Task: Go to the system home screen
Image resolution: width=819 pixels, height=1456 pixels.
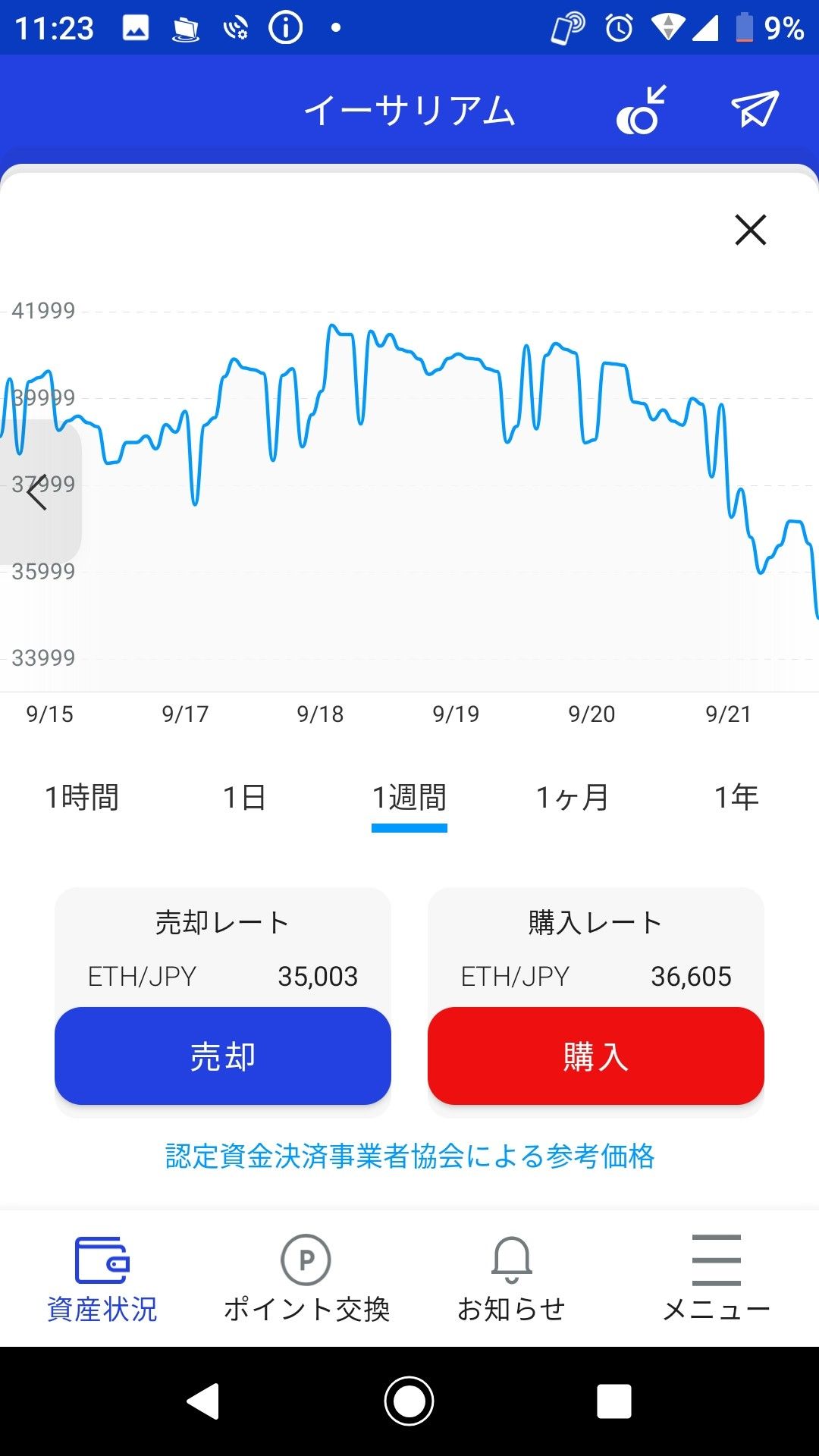Action: pos(409,1401)
